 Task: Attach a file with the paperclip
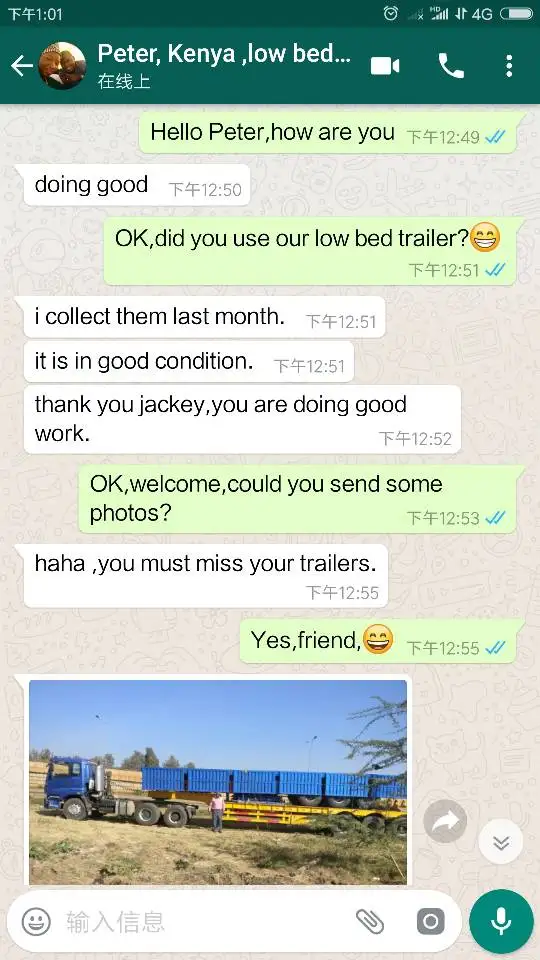pyautogui.click(x=370, y=921)
